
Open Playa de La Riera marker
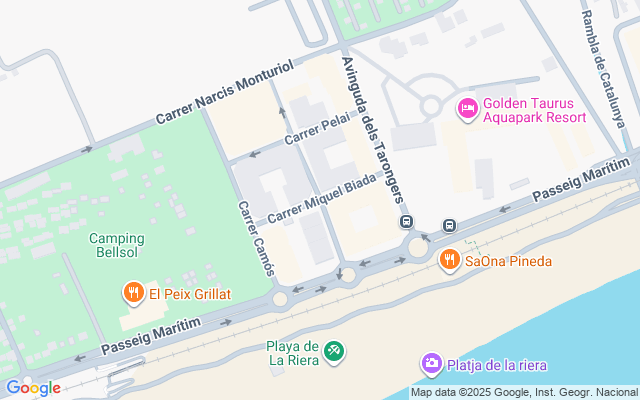[335, 350]
